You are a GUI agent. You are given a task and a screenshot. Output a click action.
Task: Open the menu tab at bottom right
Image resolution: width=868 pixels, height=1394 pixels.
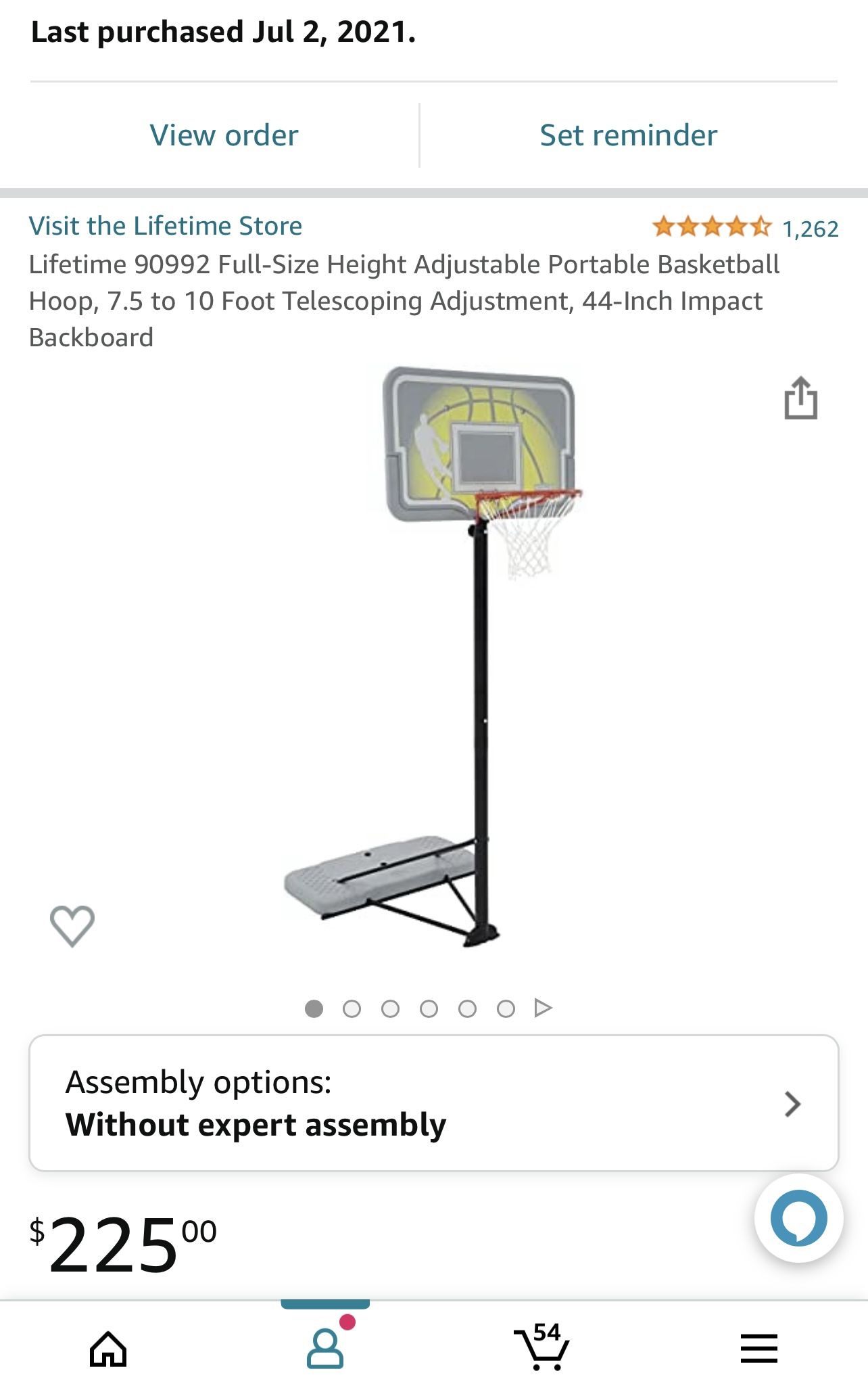point(760,1349)
